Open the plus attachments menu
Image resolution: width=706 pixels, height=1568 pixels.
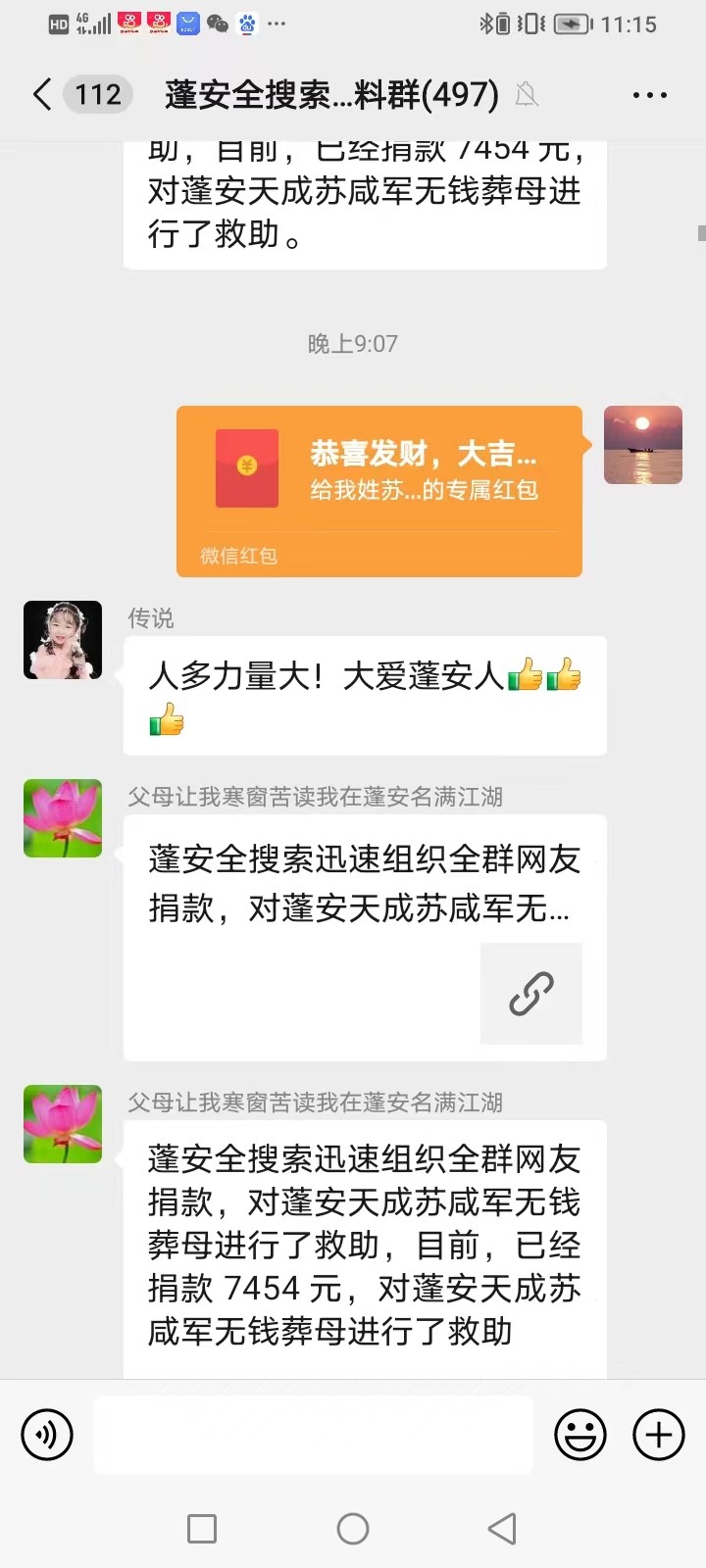tap(659, 1435)
